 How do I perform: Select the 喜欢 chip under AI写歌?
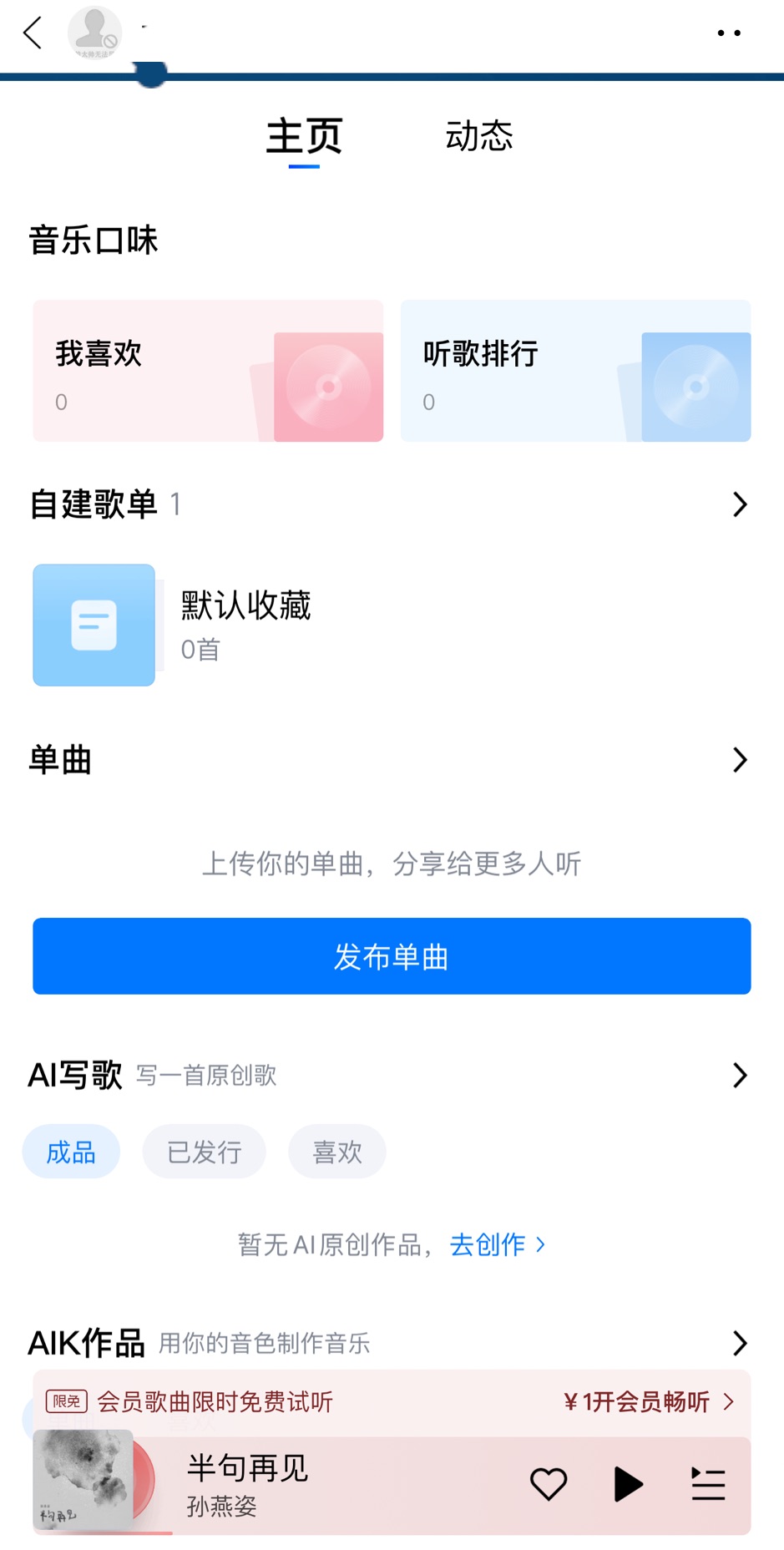336,1152
